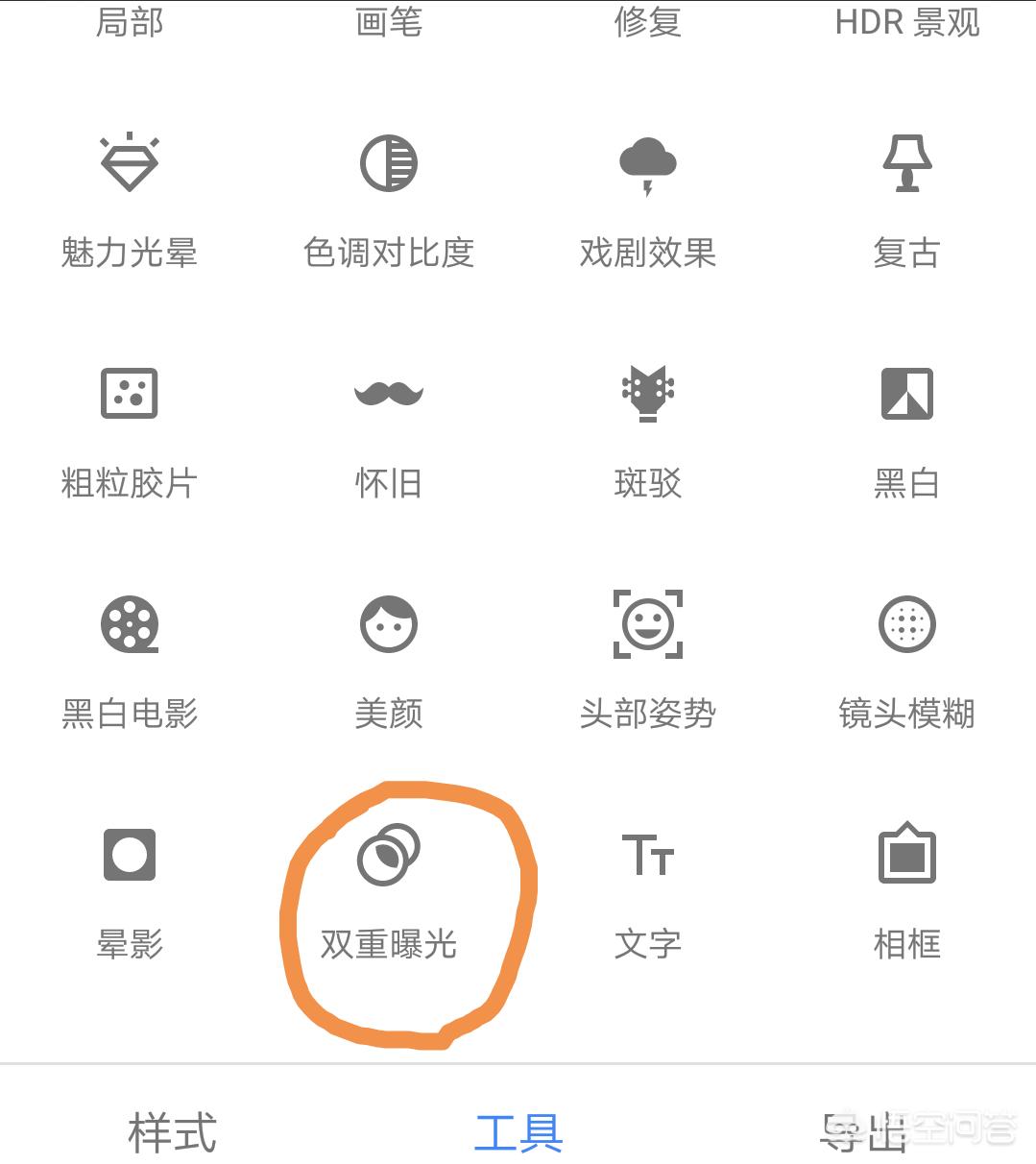Image resolution: width=1036 pixels, height=1164 pixels.
Task: Open the 导出 (Export) menu
Action: [862, 1131]
